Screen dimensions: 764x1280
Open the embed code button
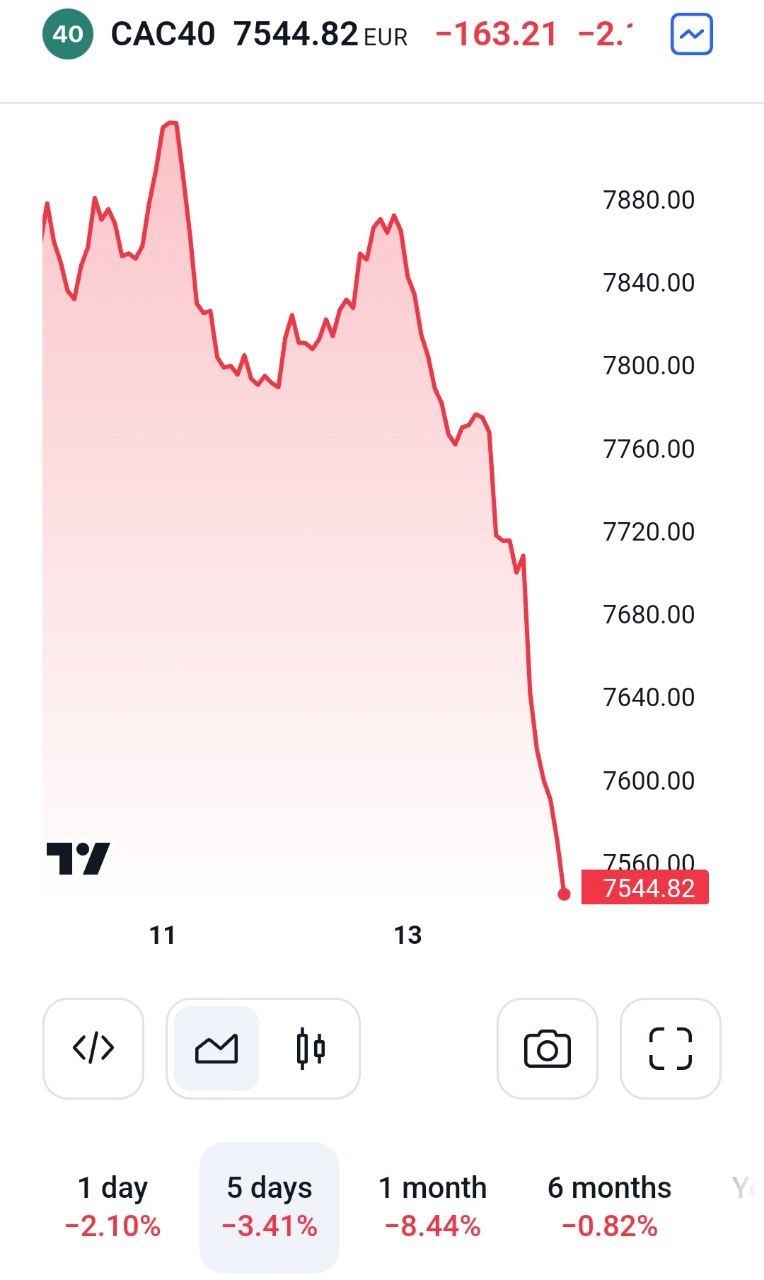click(x=93, y=1048)
